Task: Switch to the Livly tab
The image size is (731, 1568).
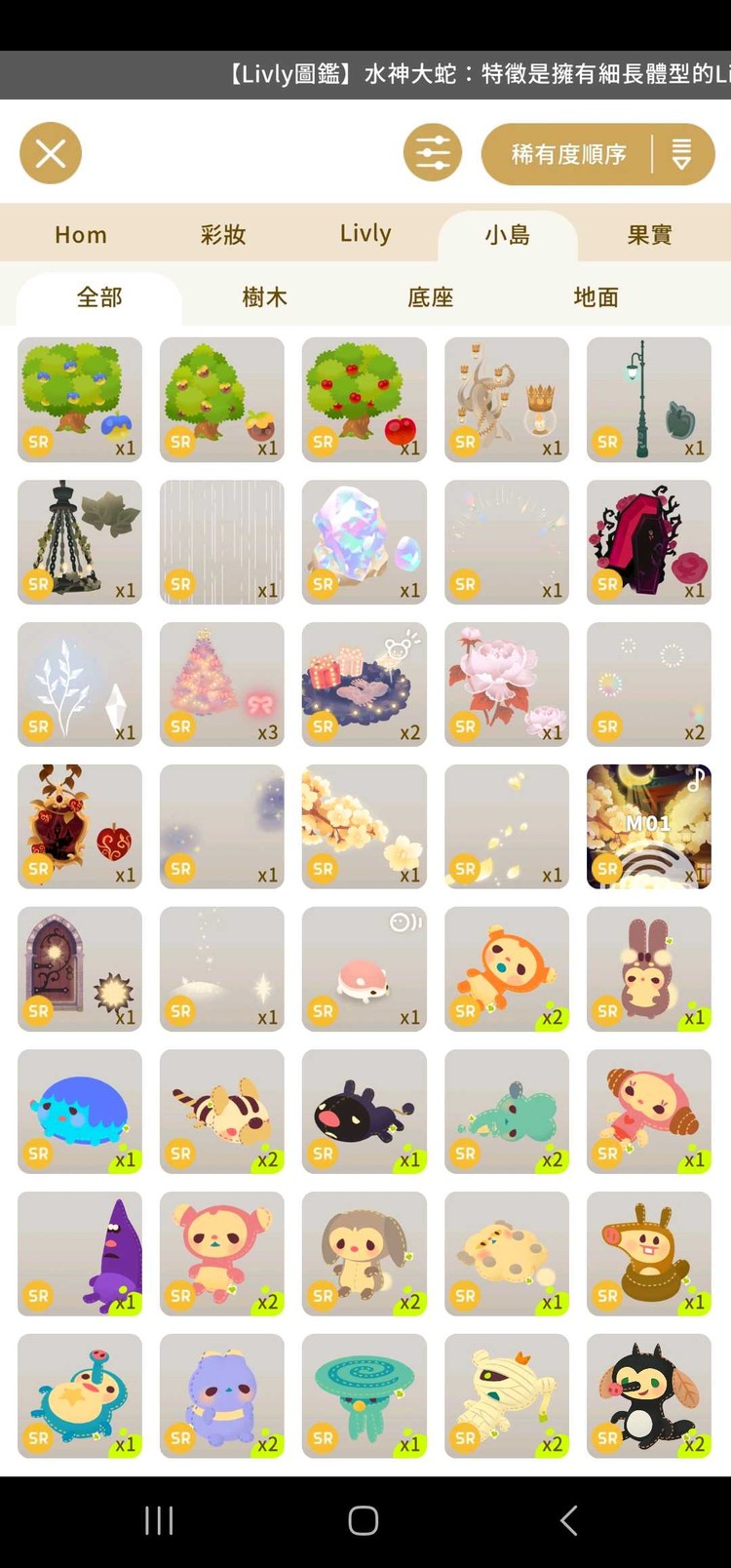Action: [x=365, y=234]
